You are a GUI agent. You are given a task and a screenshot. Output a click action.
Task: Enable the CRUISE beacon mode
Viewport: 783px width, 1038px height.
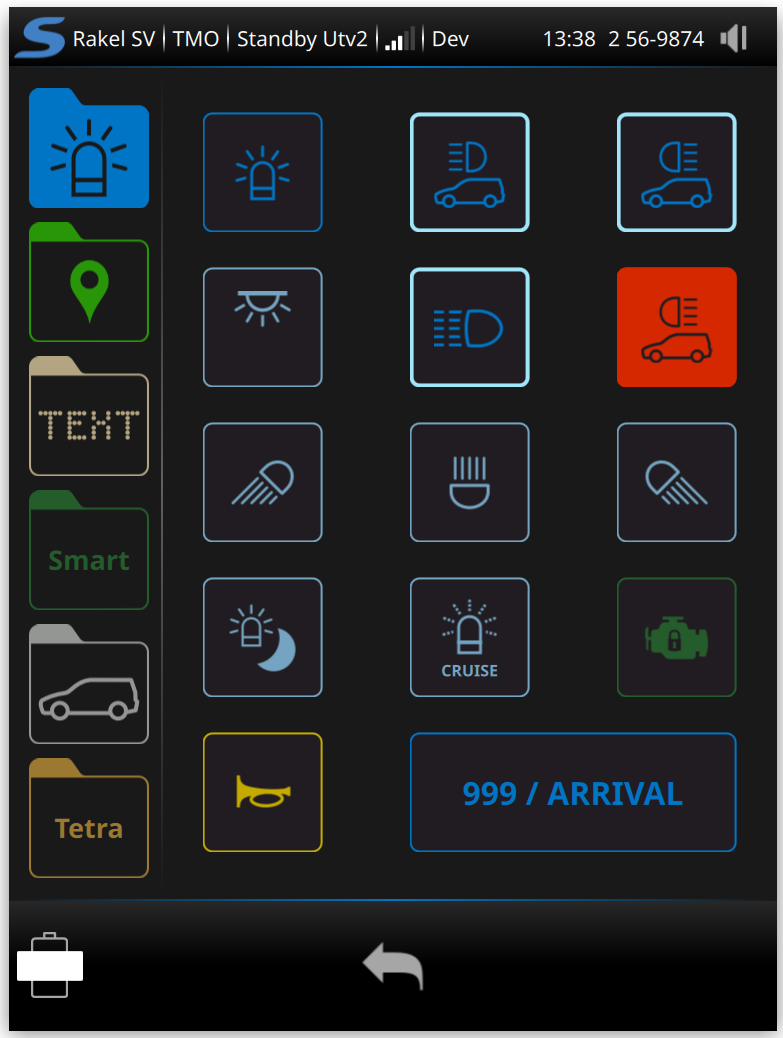pos(469,637)
